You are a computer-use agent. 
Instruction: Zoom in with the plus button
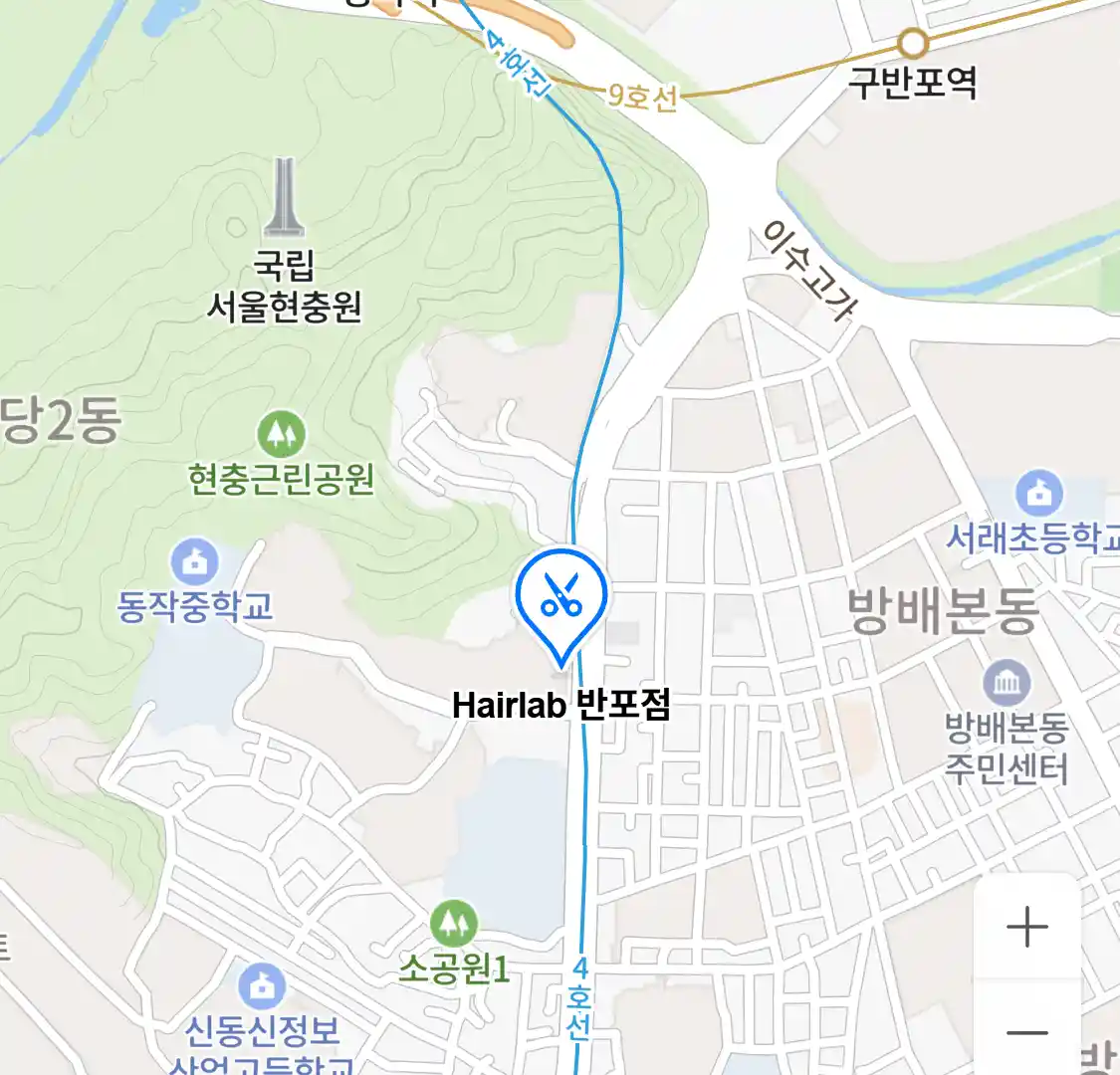[x=1026, y=928]
